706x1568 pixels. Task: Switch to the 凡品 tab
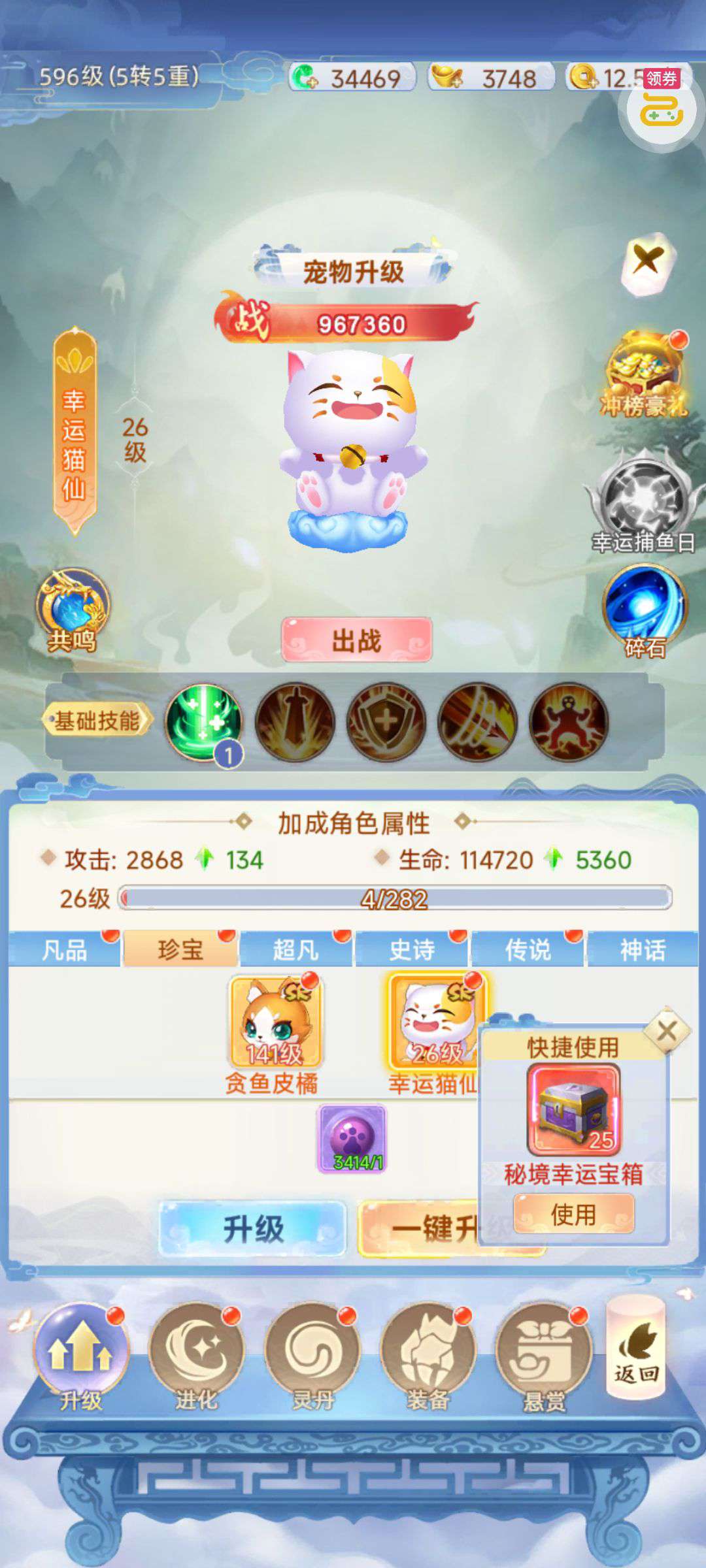click(64, 949)
